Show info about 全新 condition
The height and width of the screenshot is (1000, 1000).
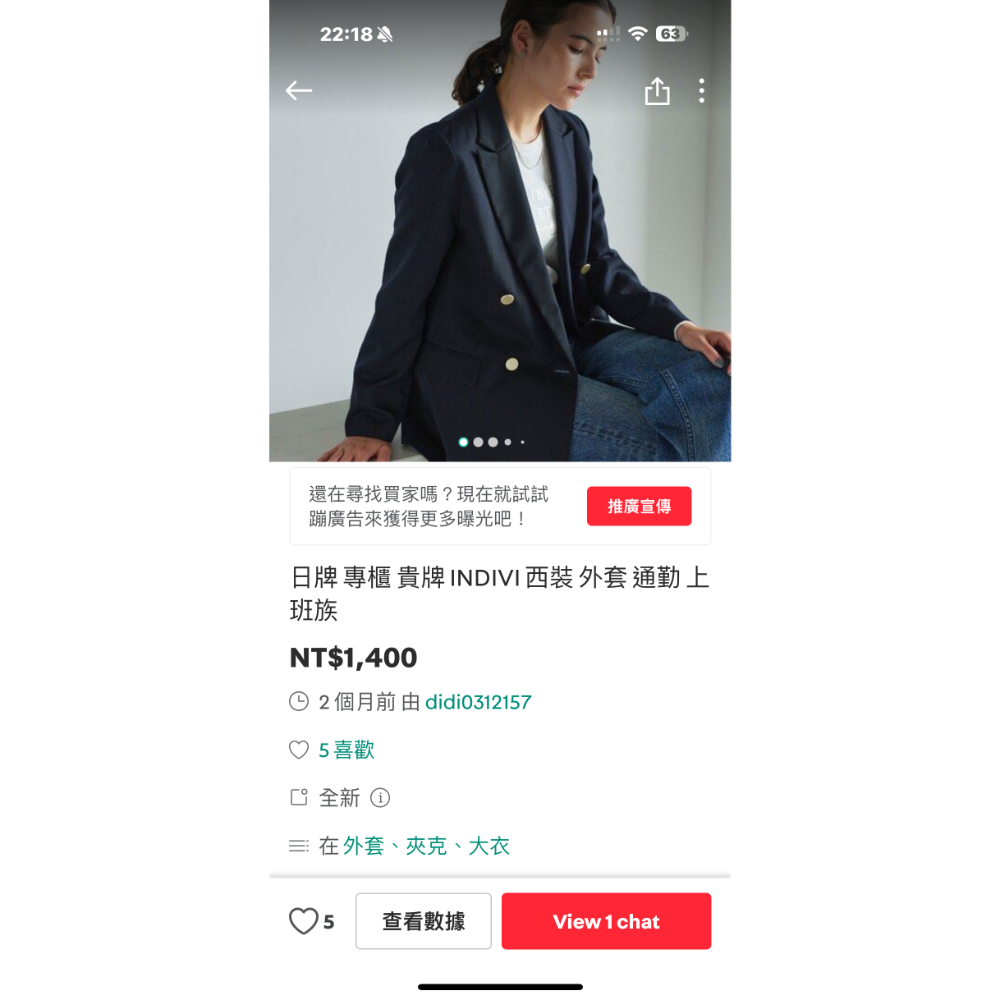point(380,798)
